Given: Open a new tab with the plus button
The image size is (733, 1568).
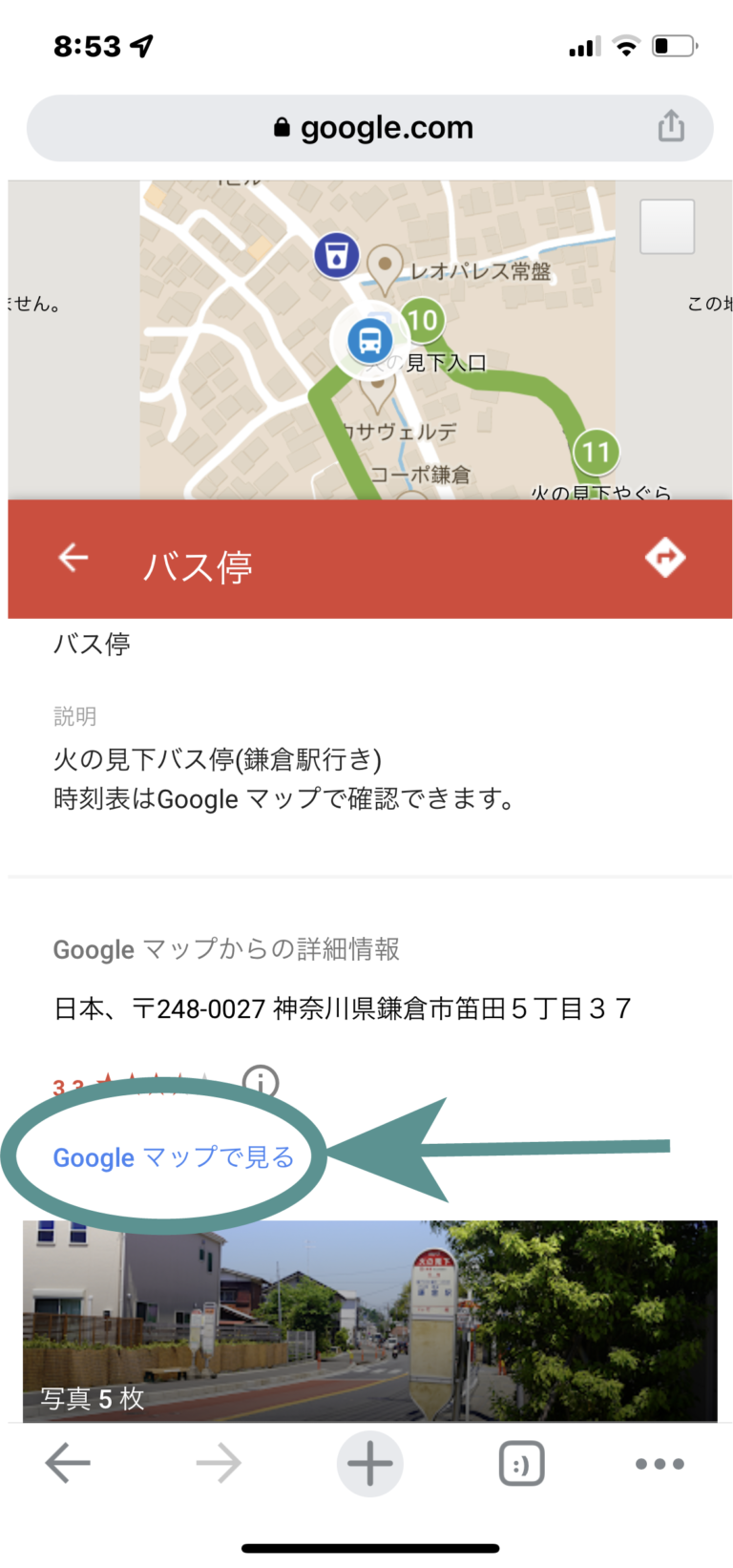Looking at the screenshot, I should [x=369, y=1462].
